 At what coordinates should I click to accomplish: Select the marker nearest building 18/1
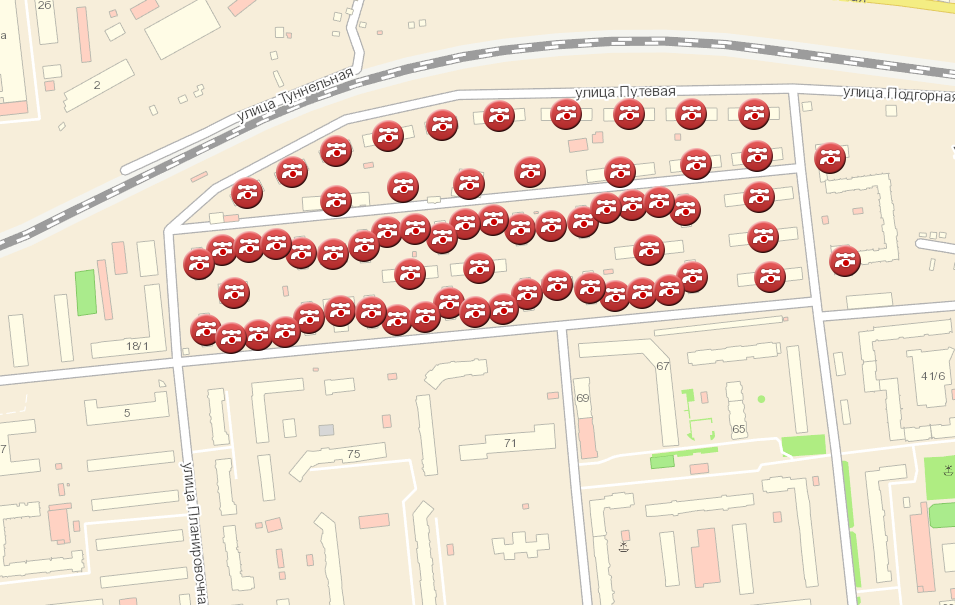[x=206, y=329]
